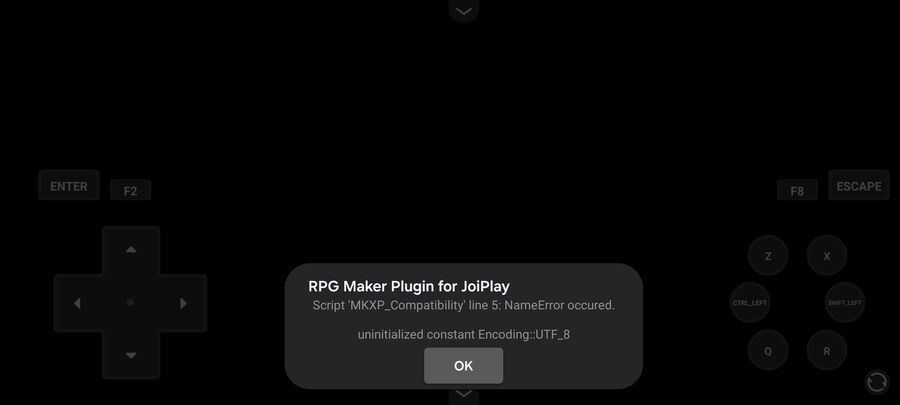
Task: Dismiss the error dialog with OK
Action: click(463, 366)
